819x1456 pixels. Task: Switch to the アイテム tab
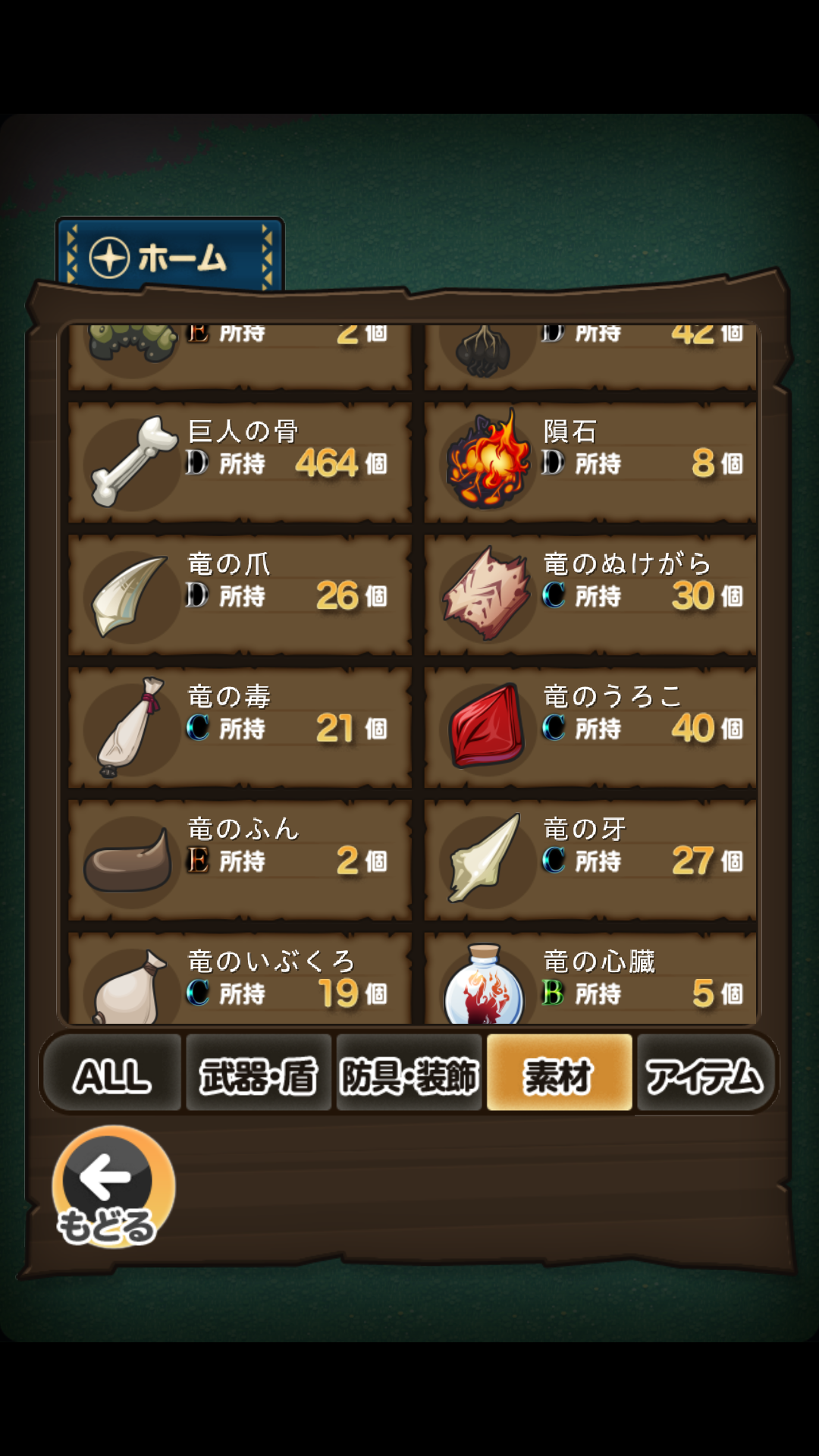(704, 1074)
